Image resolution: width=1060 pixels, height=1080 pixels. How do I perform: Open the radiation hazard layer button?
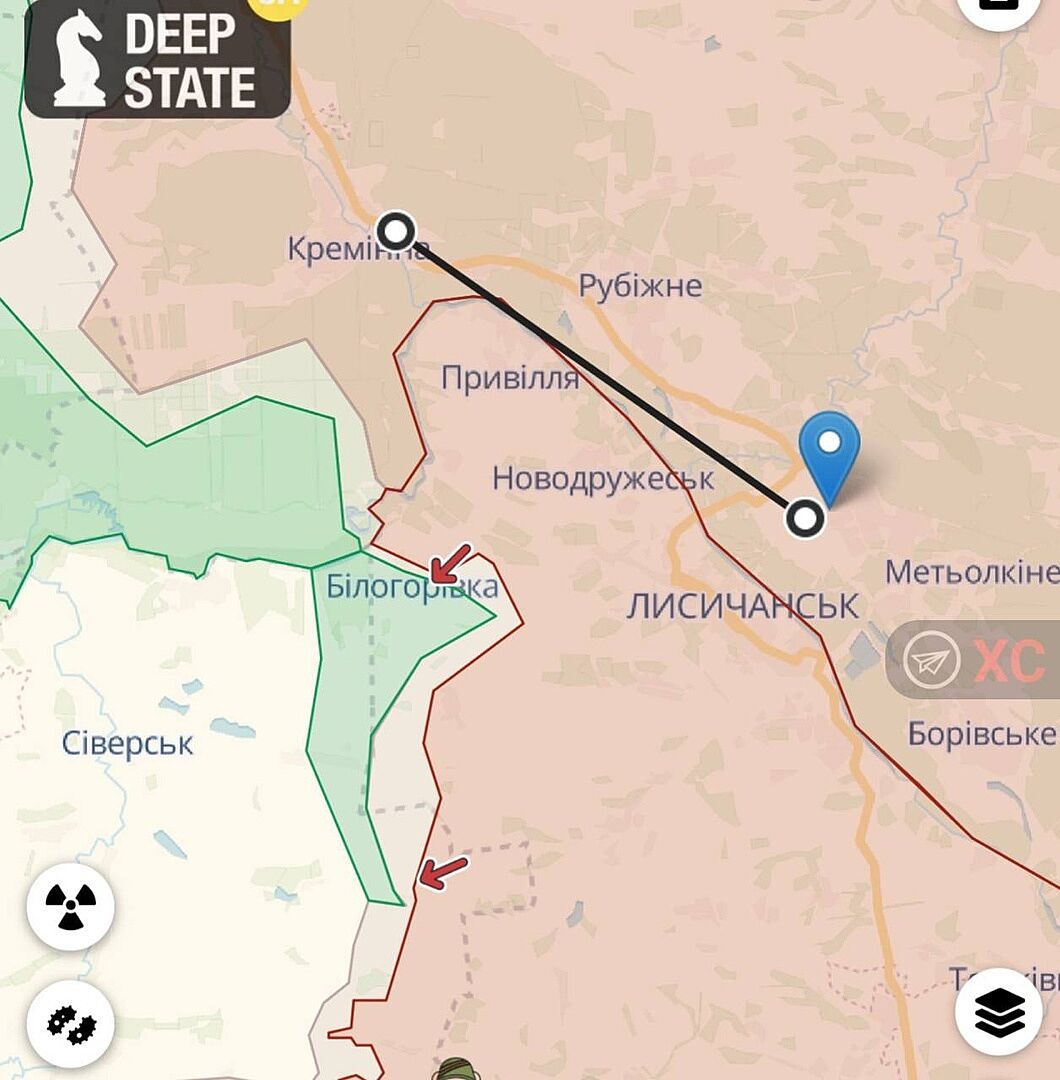tap(70, 906)
